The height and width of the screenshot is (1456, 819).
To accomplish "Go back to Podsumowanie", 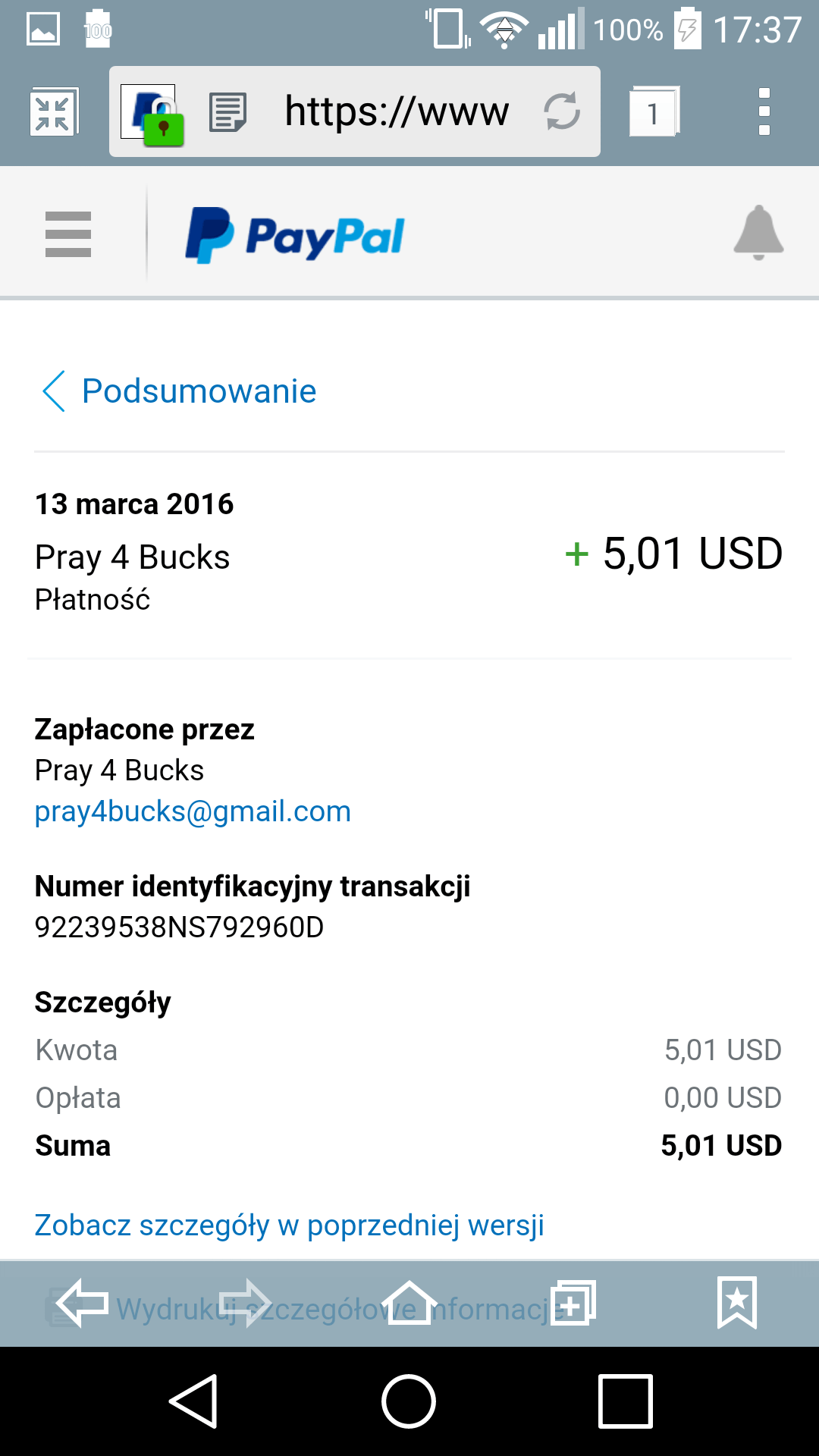I will (x=180, y=391).
